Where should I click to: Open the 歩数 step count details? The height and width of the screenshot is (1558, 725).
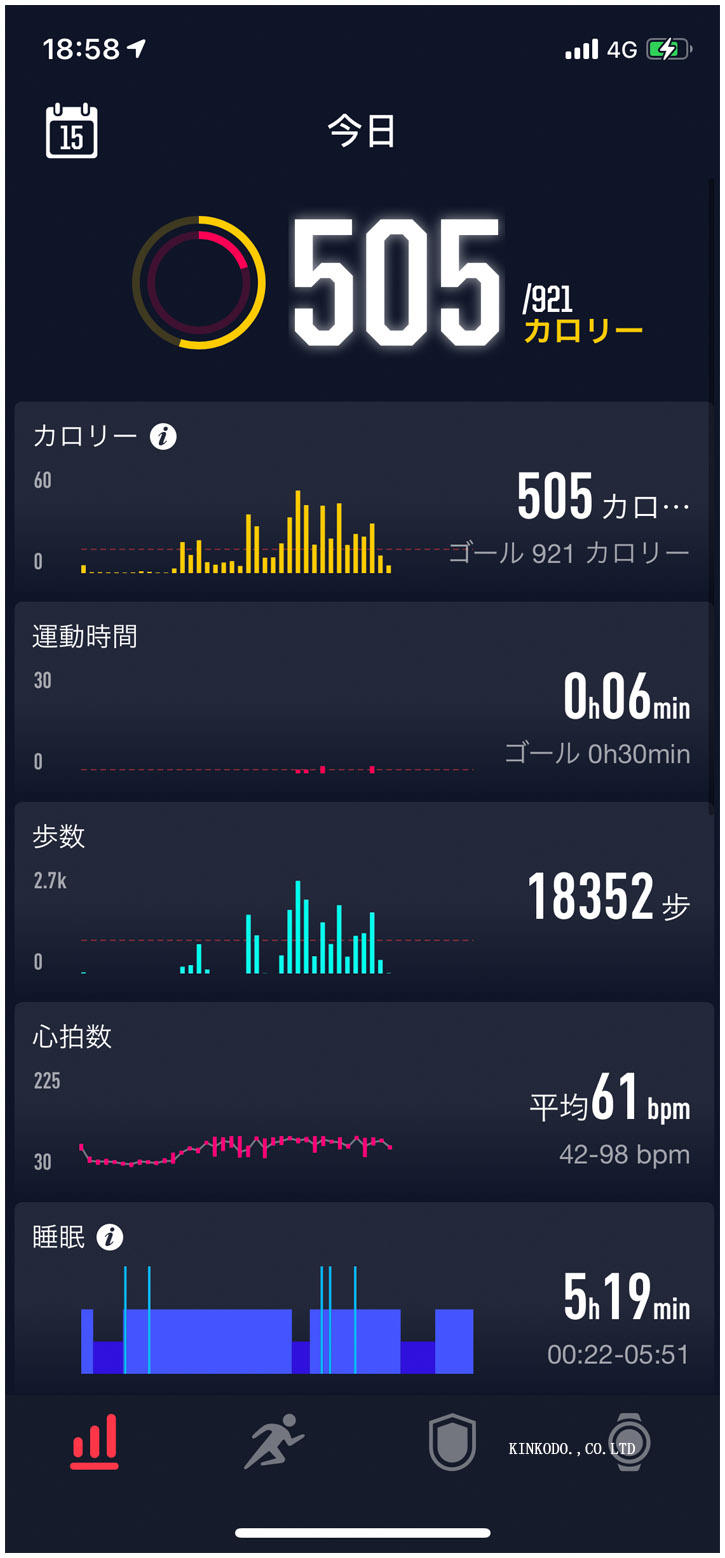tap(362, 898)
